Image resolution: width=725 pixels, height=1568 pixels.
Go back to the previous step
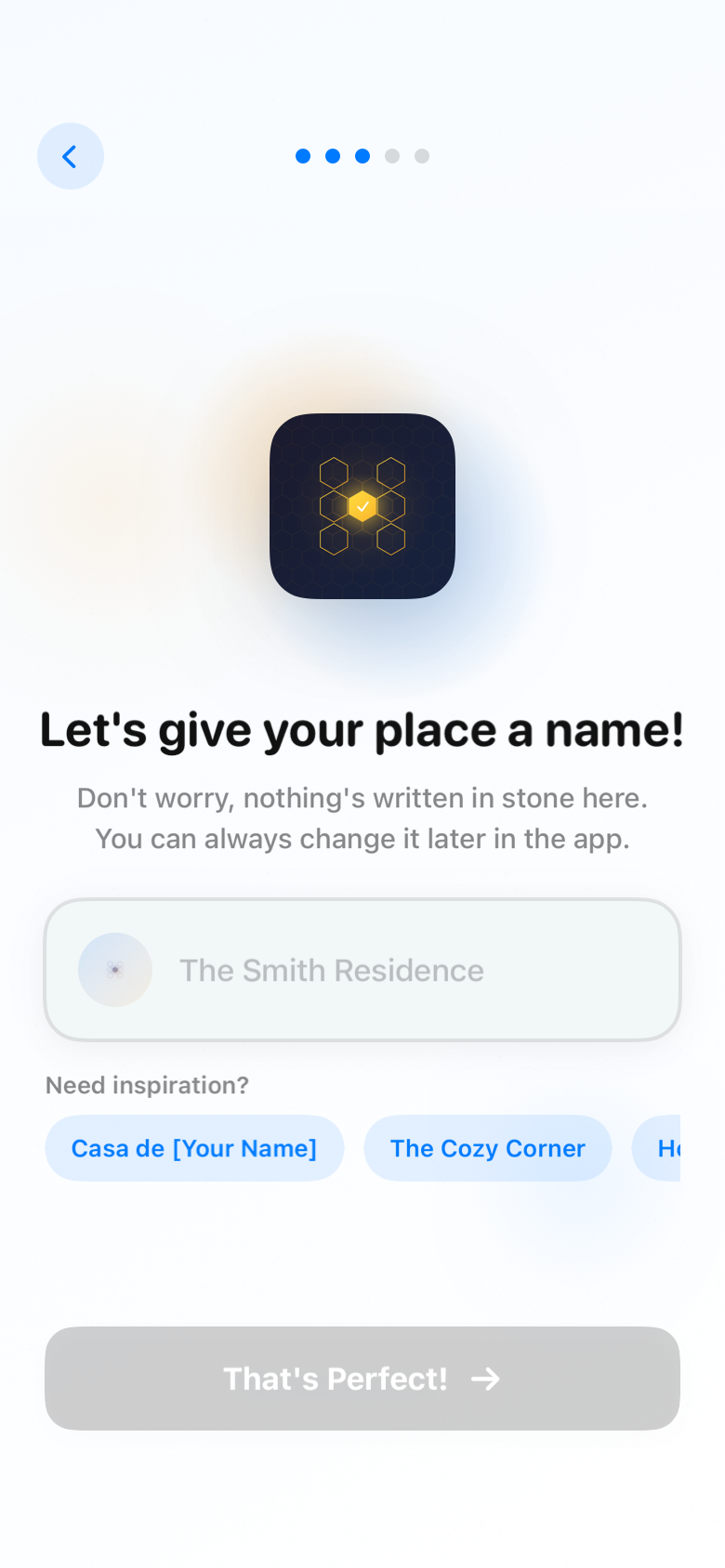(71, 156)
